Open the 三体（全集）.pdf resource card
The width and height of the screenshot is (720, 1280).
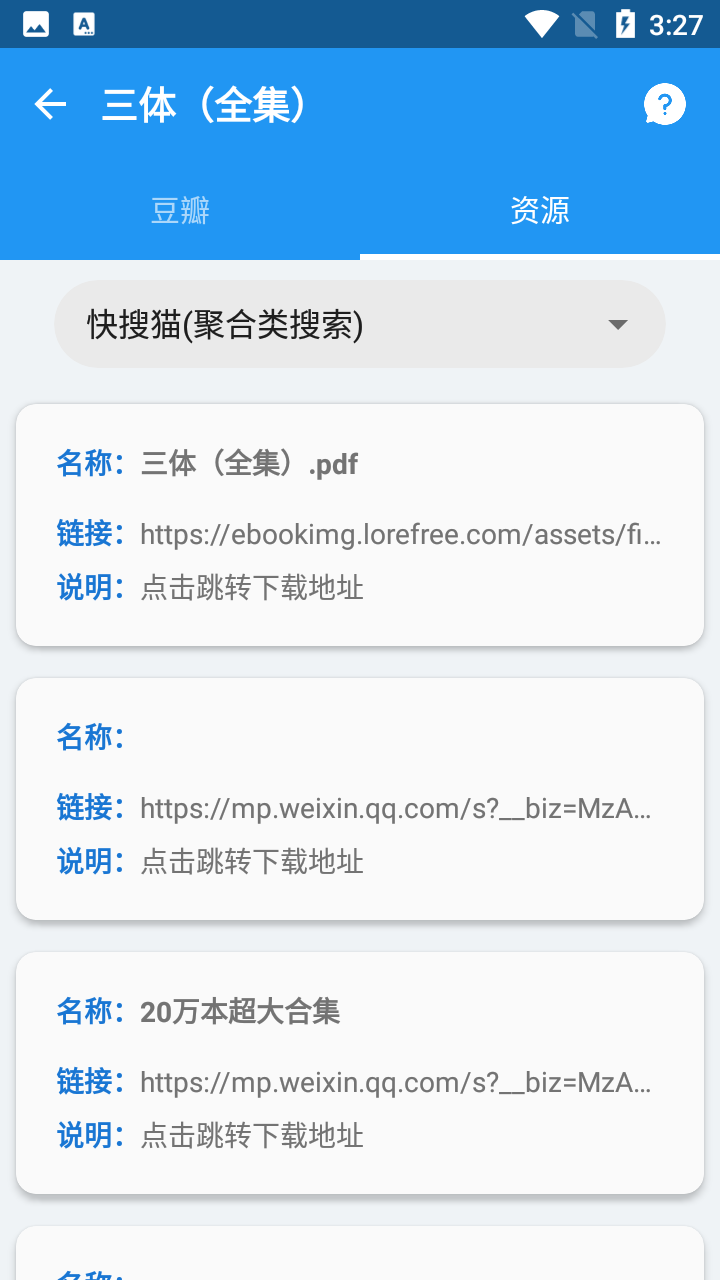tap(360, 525)
